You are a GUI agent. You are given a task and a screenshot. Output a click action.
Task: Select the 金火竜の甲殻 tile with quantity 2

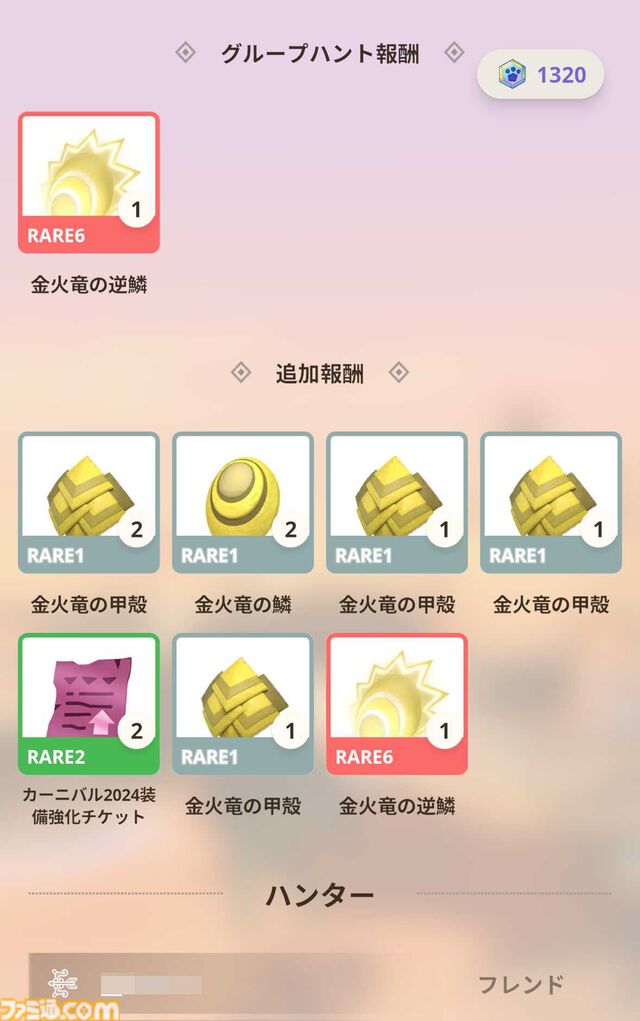(89, 502)
